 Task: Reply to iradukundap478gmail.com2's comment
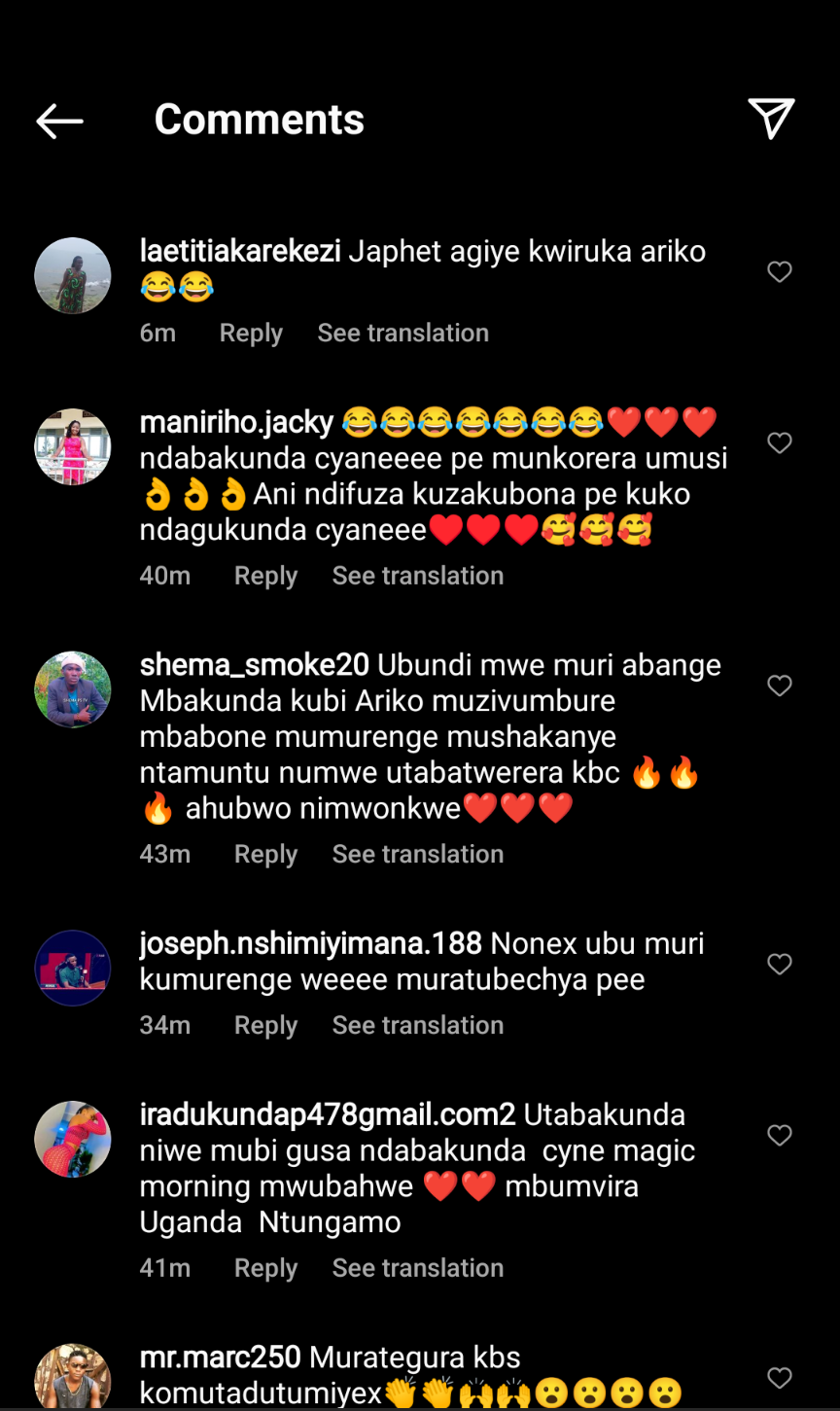pos(265,1268)
